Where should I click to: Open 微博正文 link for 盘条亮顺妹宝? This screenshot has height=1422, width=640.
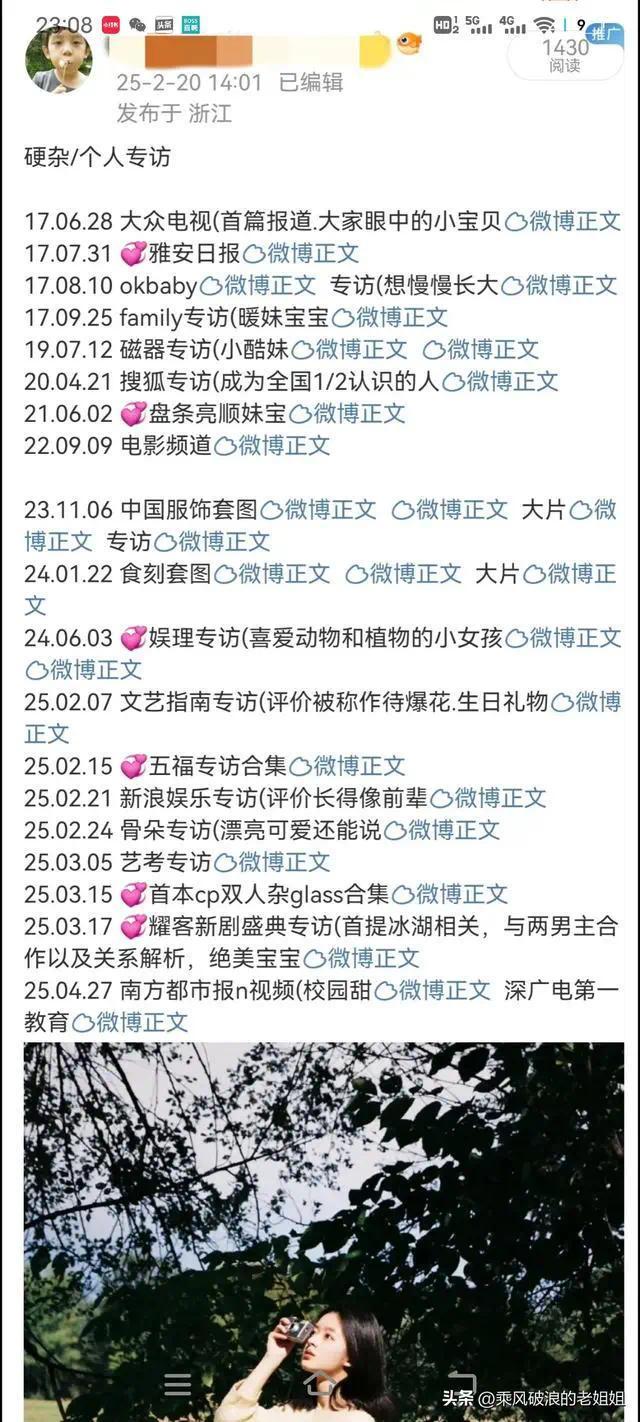(x=346, y=413)
